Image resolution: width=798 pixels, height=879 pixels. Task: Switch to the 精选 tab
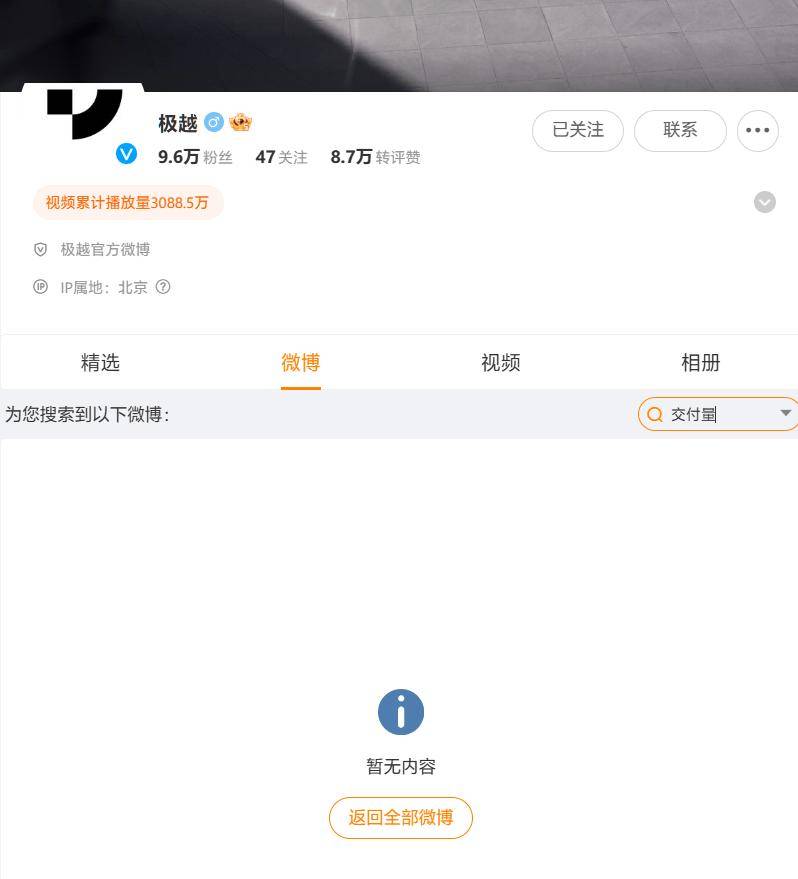tap(100, 362)
